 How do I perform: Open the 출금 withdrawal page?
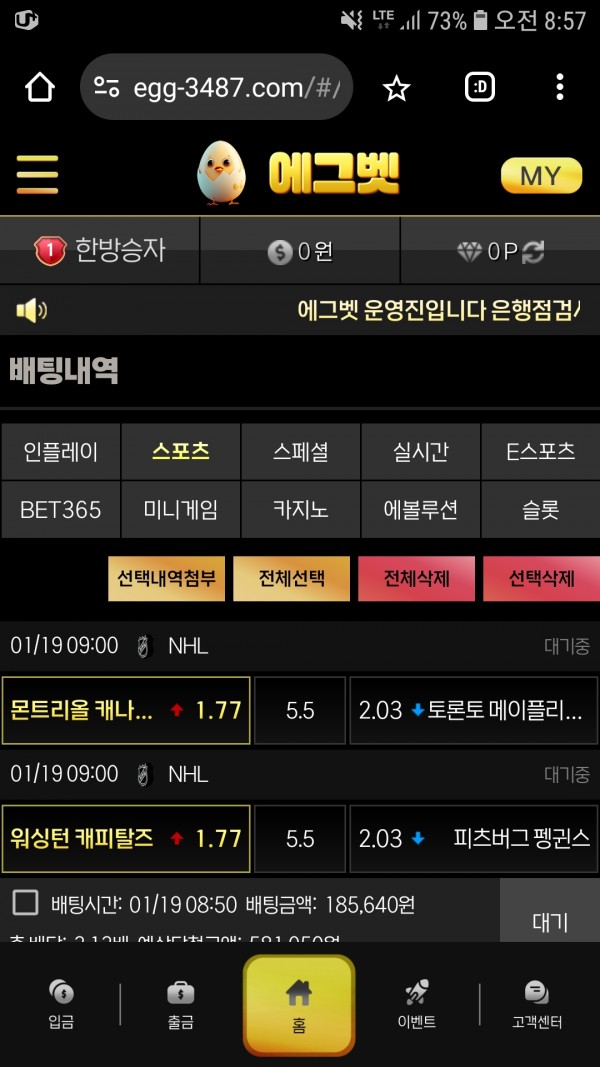(x=180, y=1005)
